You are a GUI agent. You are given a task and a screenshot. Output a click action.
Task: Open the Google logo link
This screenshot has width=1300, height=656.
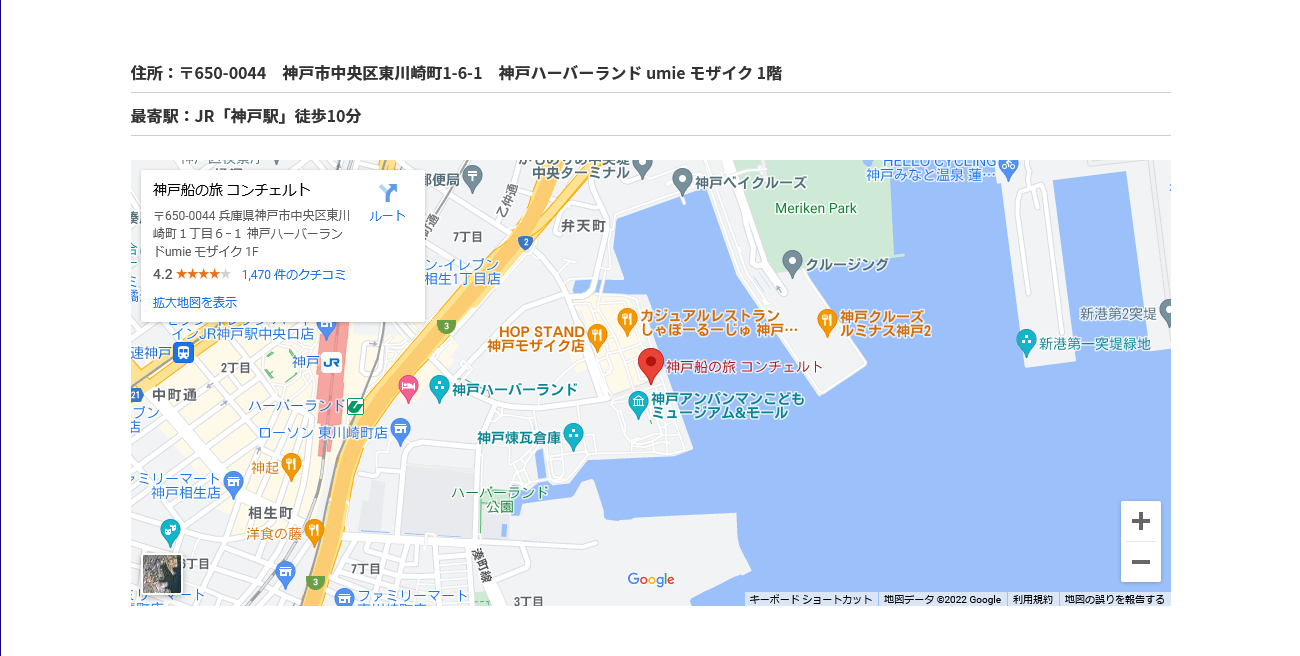651,579
